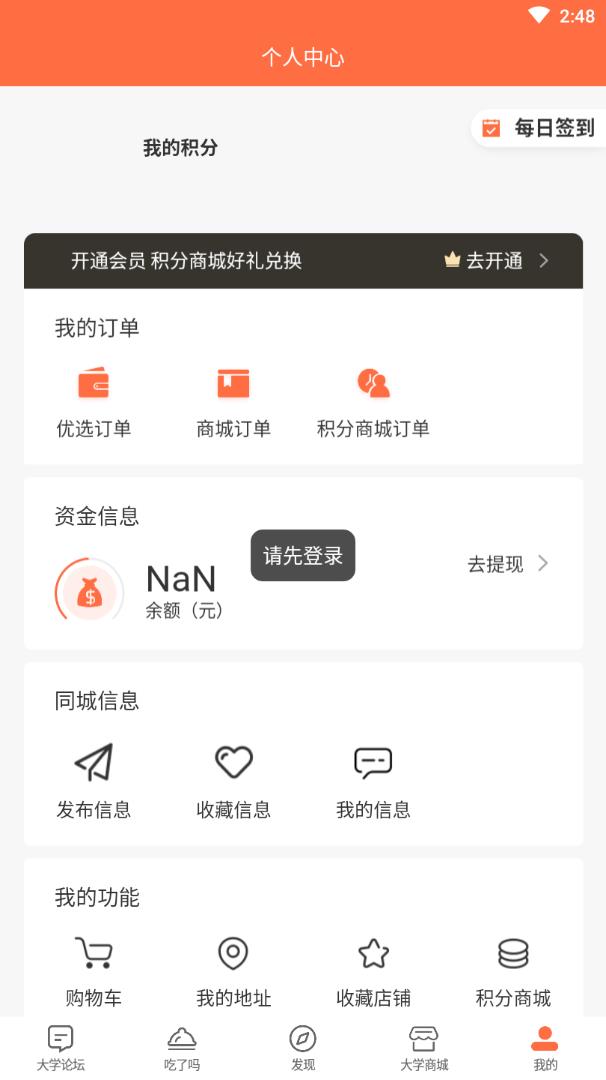Open 优选订单 orders
The width and height of the screenshot is (606, 1080).
pyautogui.click(x=93, y=402)
